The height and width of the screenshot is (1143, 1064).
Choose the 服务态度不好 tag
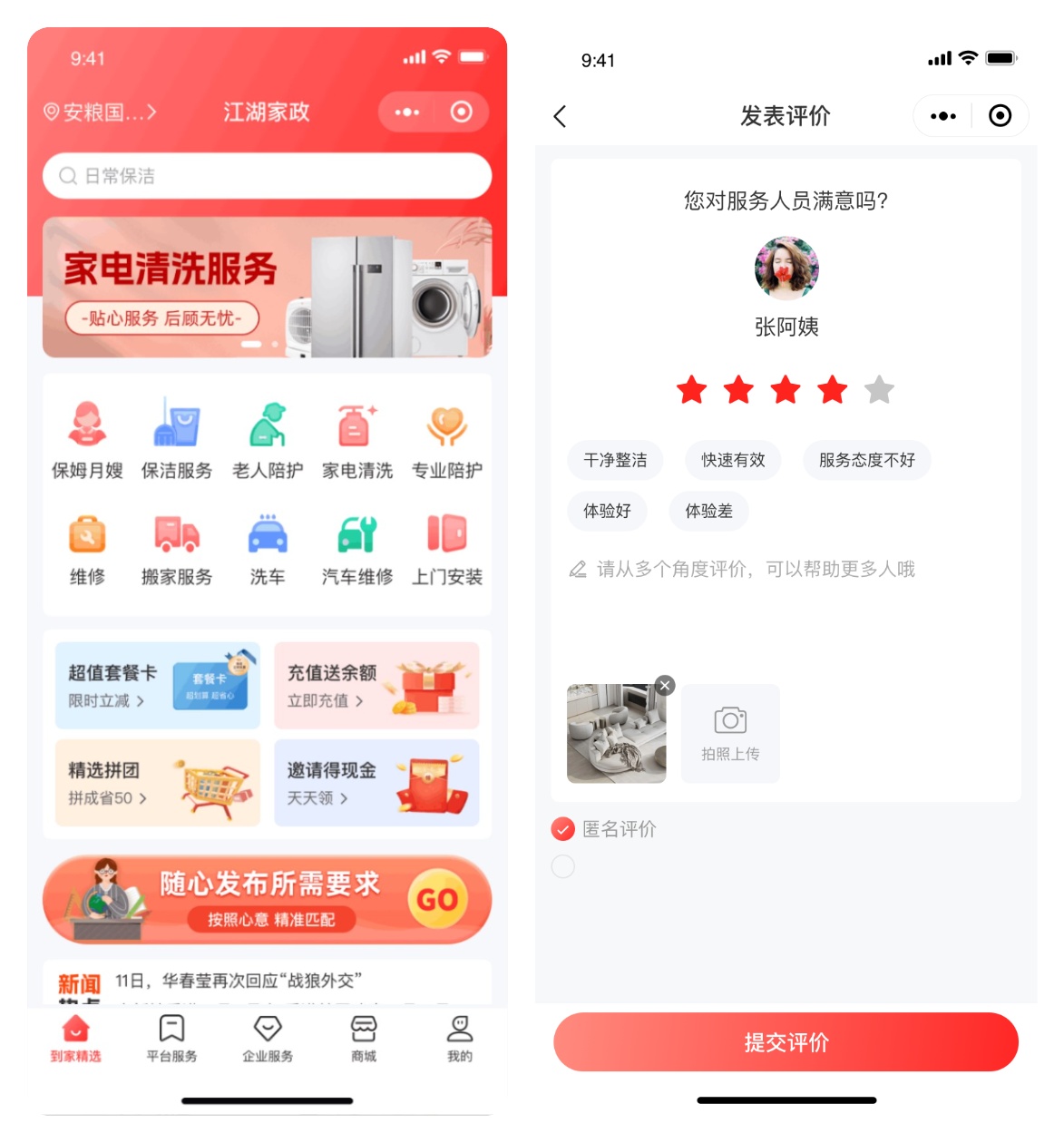pyautogui.click(x=866, y=460)
